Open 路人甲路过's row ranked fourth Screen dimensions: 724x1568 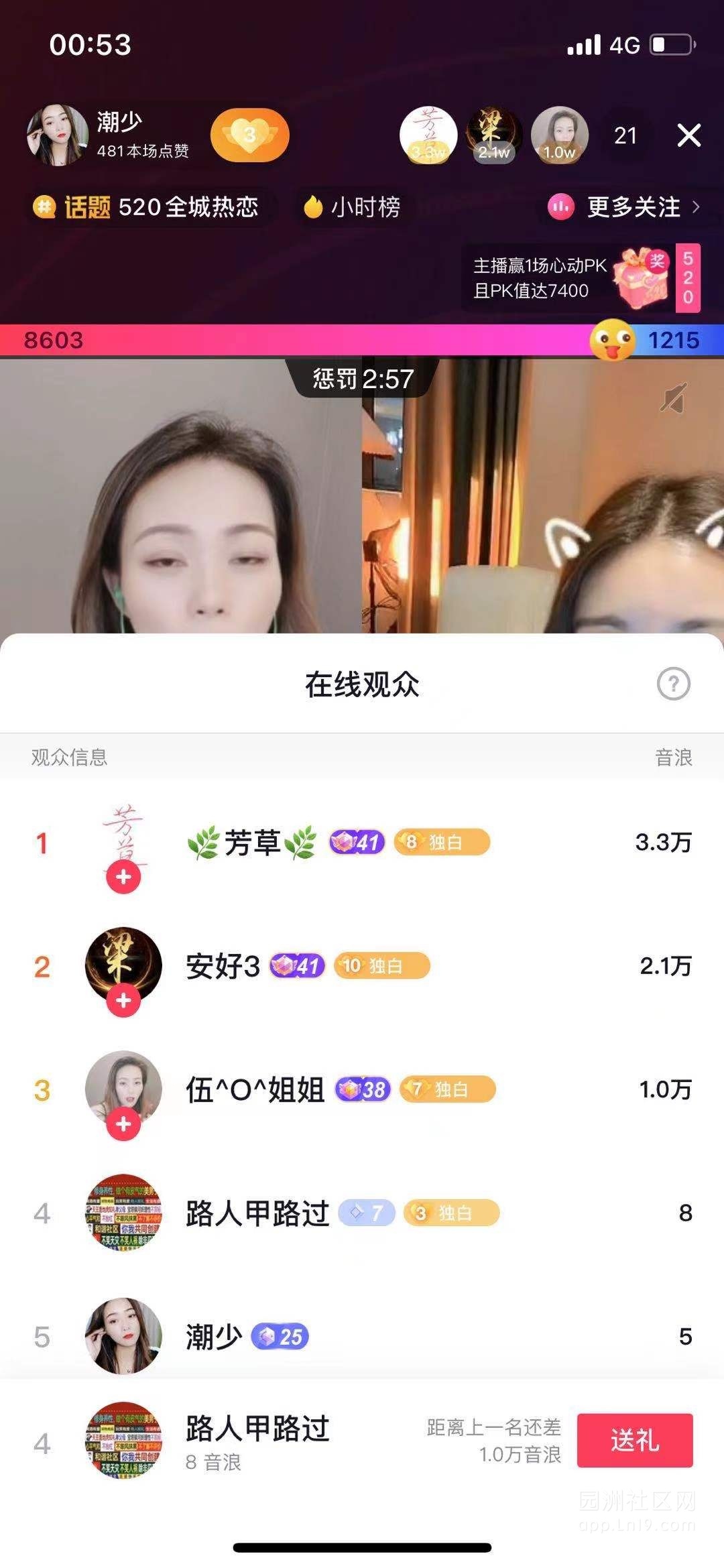[x=362, y=1213]
